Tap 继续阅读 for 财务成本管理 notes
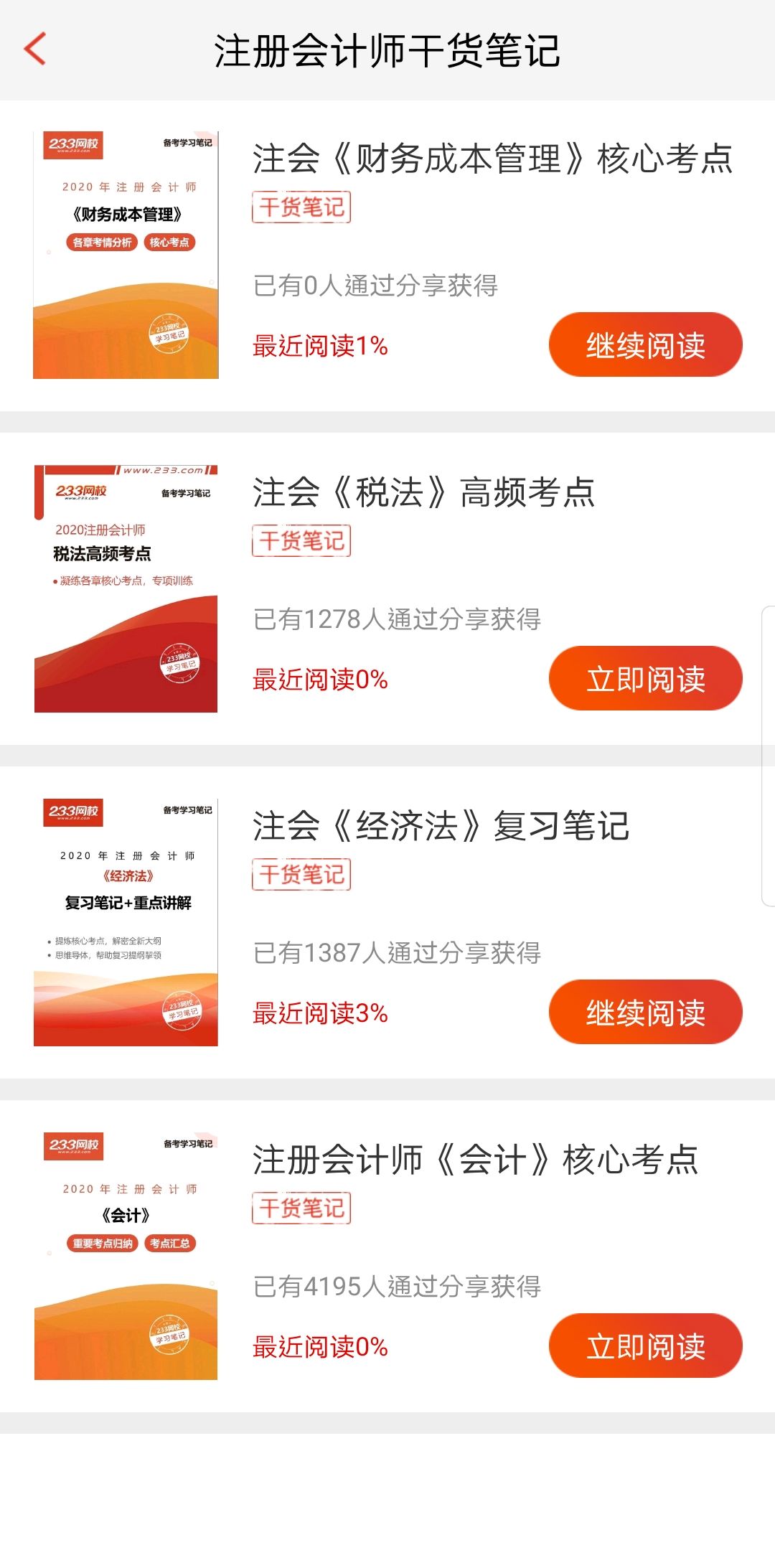775x1568 pixels. (644, 344)
